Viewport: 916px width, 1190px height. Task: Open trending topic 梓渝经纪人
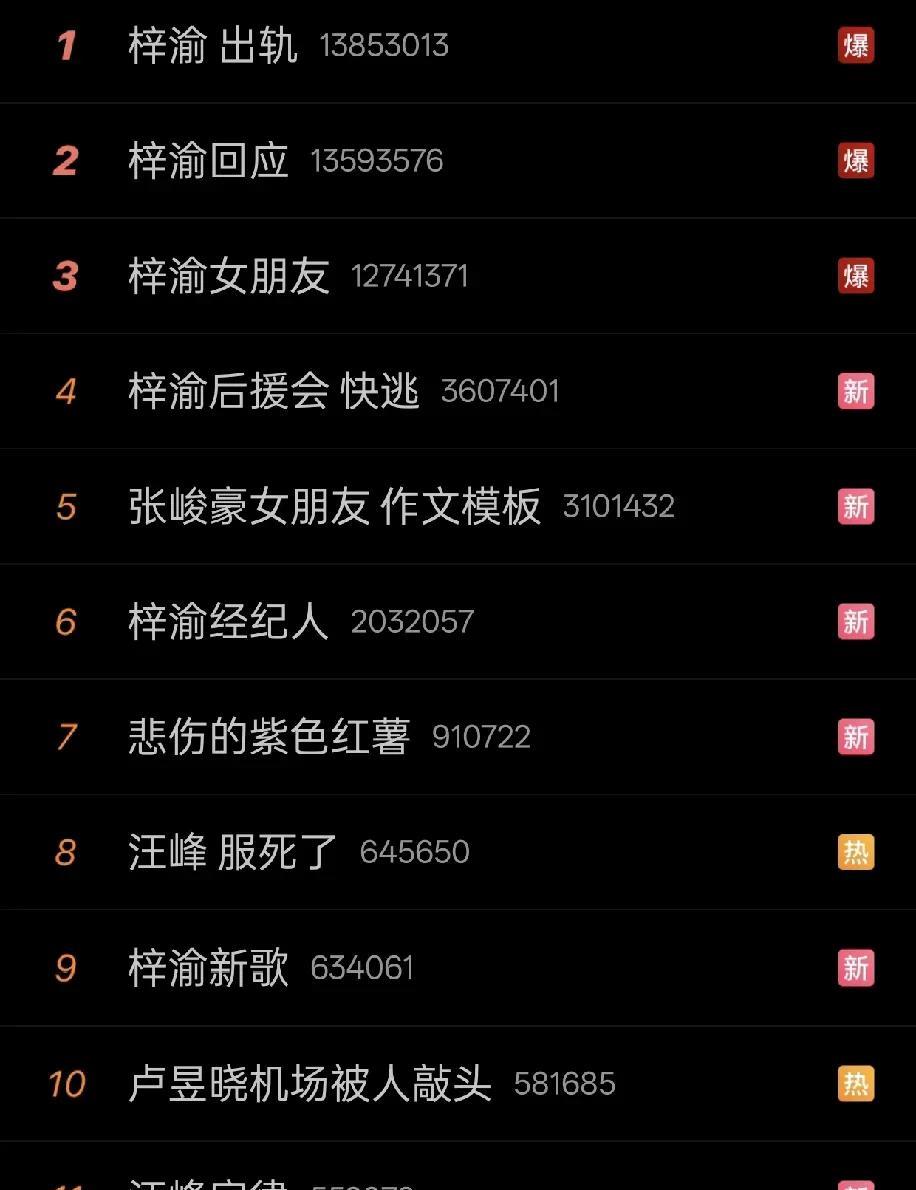click(228, 622)
